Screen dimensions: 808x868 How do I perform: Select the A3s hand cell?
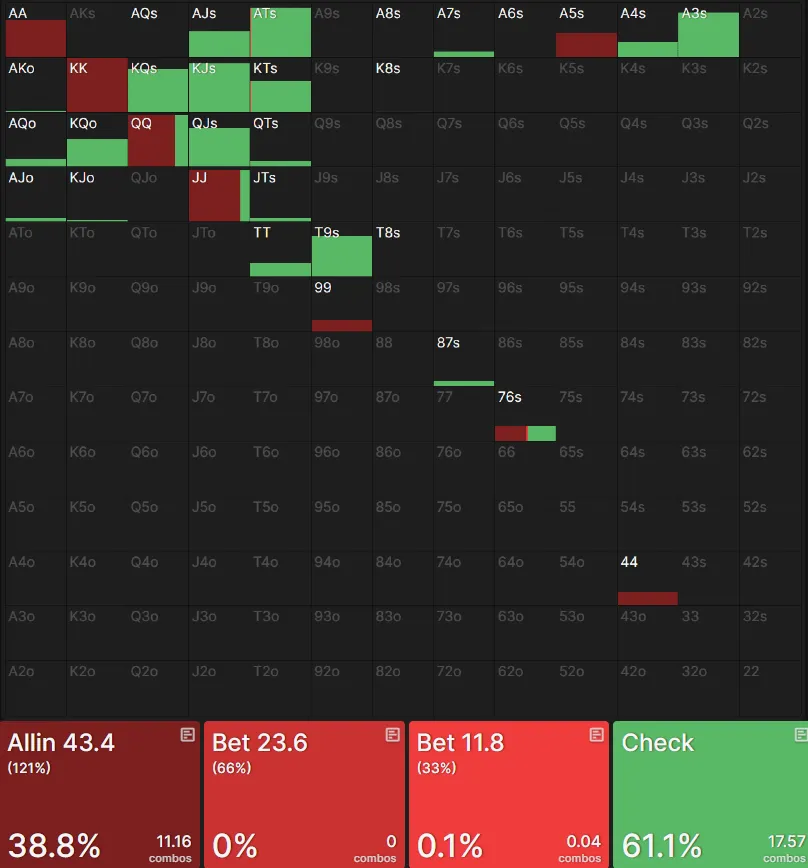(x=708, y=30)
